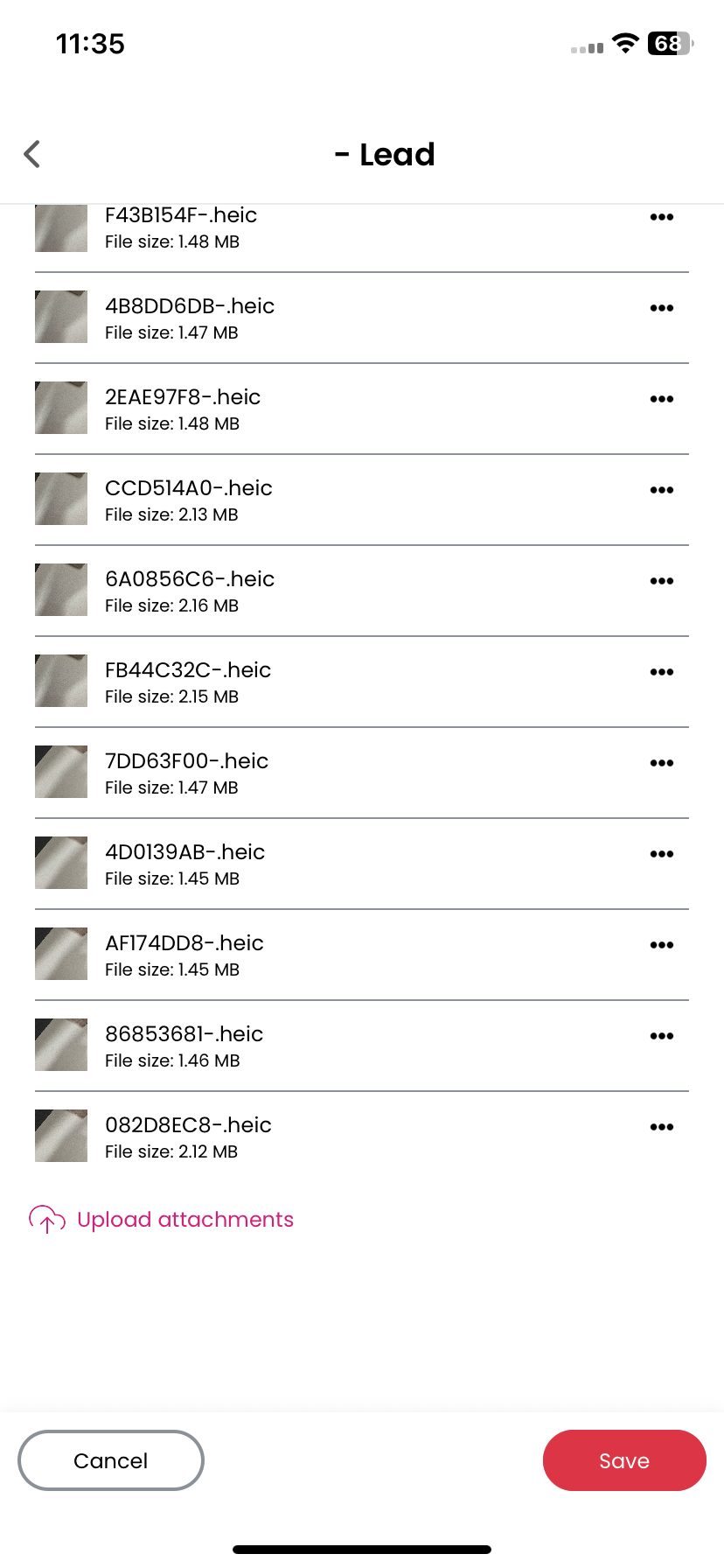Image resolution: width=724 pixels, height=1568 pixels.
Task: Tap Upload attachments link
Action: [x=161, y=1220]
